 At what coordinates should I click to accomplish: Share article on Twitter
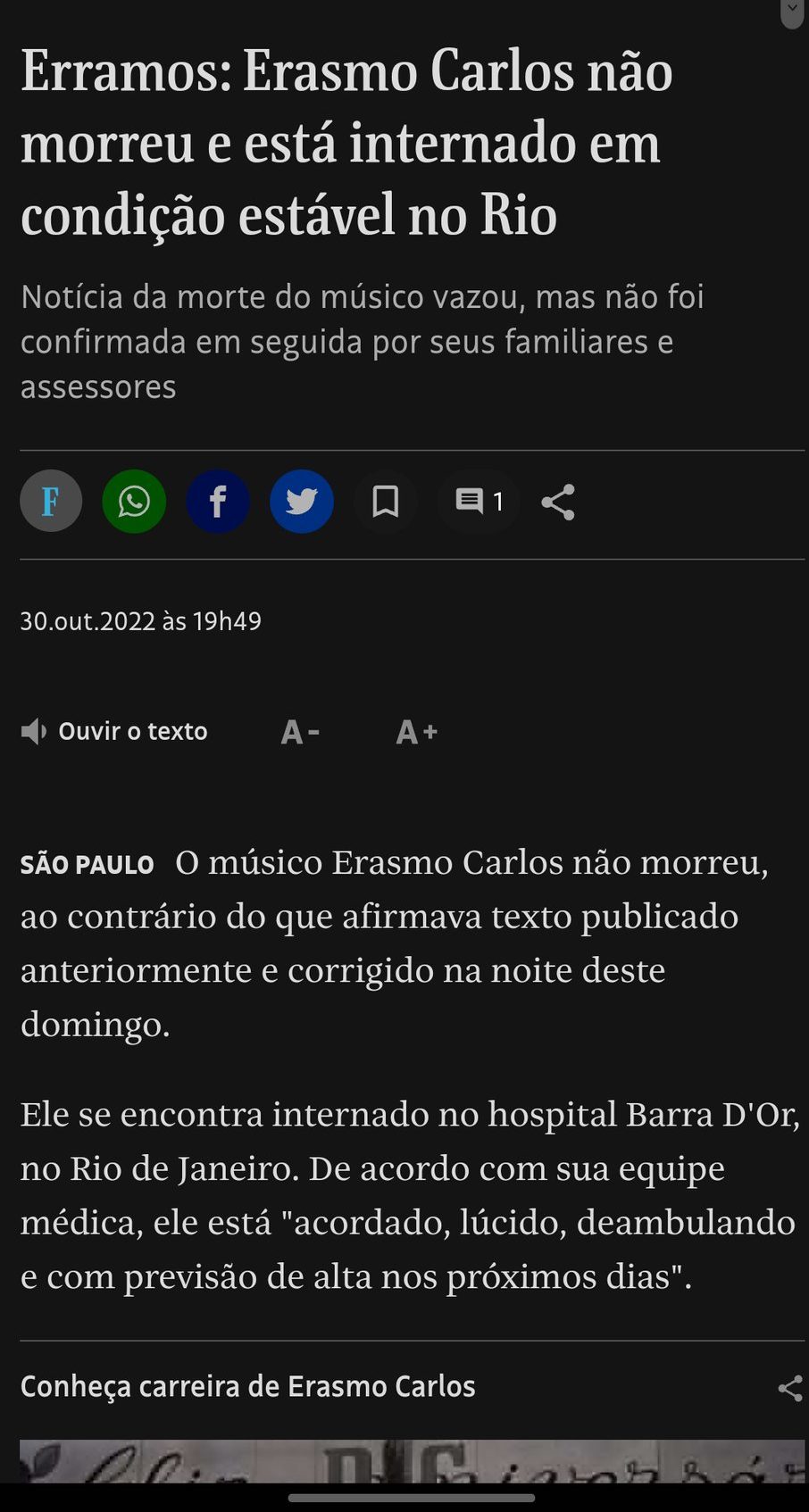(302, 502)
